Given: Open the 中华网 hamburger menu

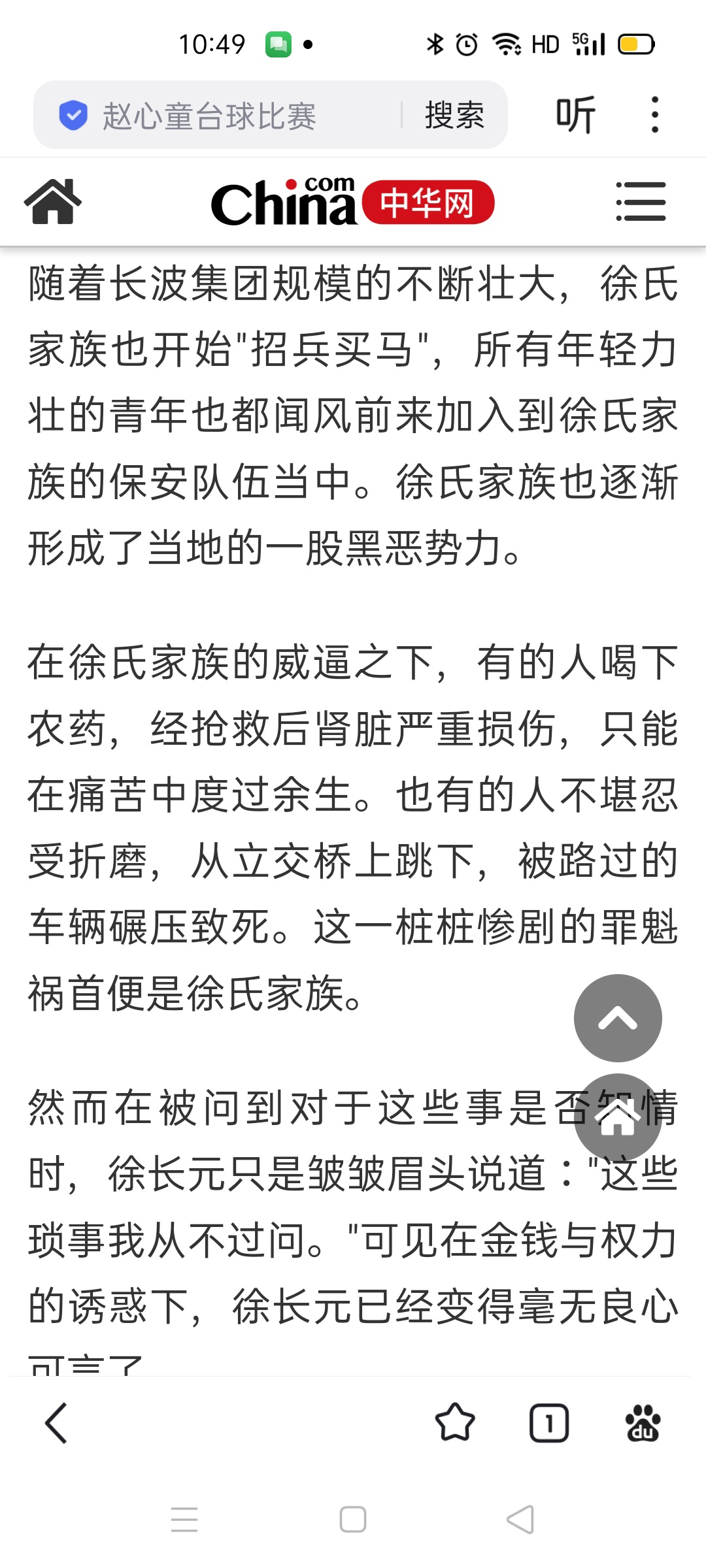Looking at the screenshot, I should [x=641, y=202].
